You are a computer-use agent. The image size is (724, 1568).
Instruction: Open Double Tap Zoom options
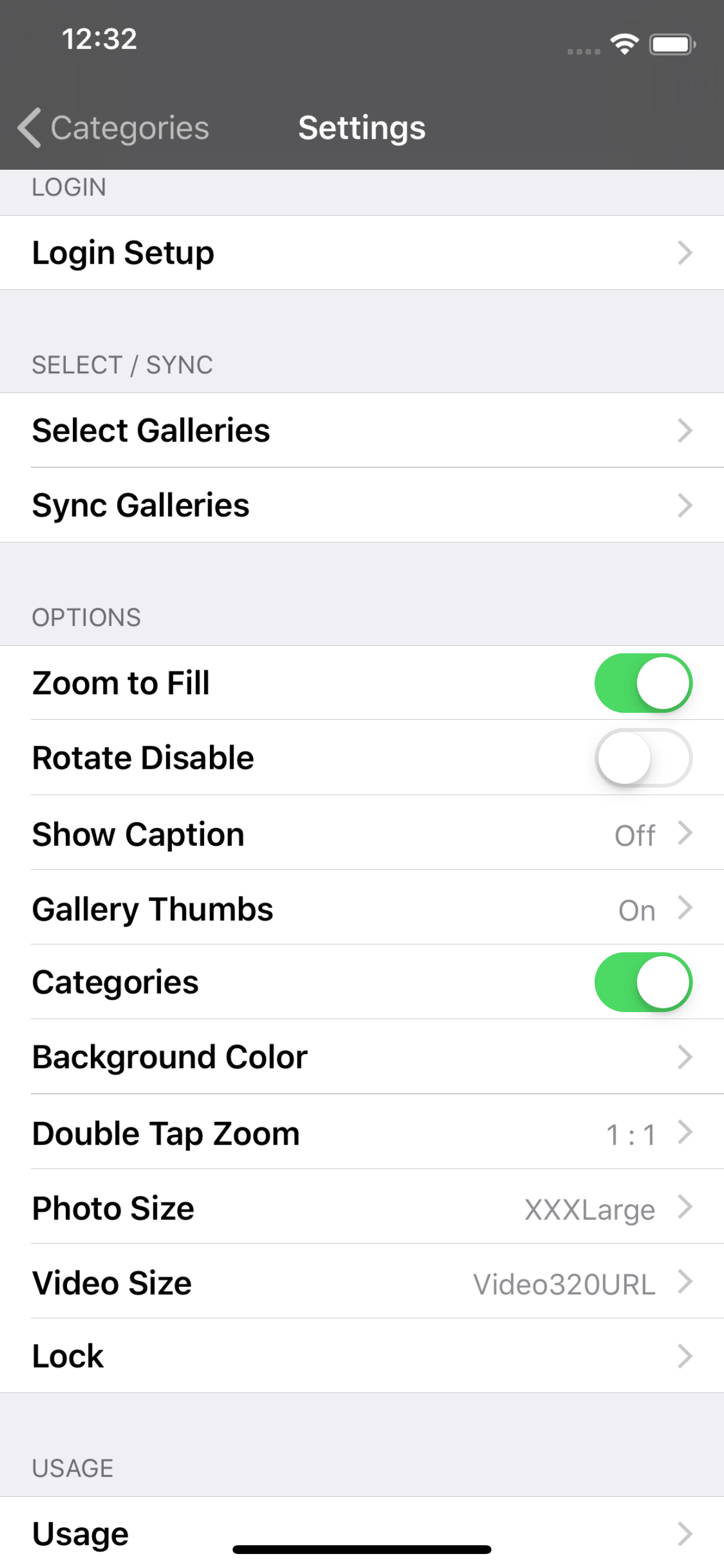coord(362,1133)
